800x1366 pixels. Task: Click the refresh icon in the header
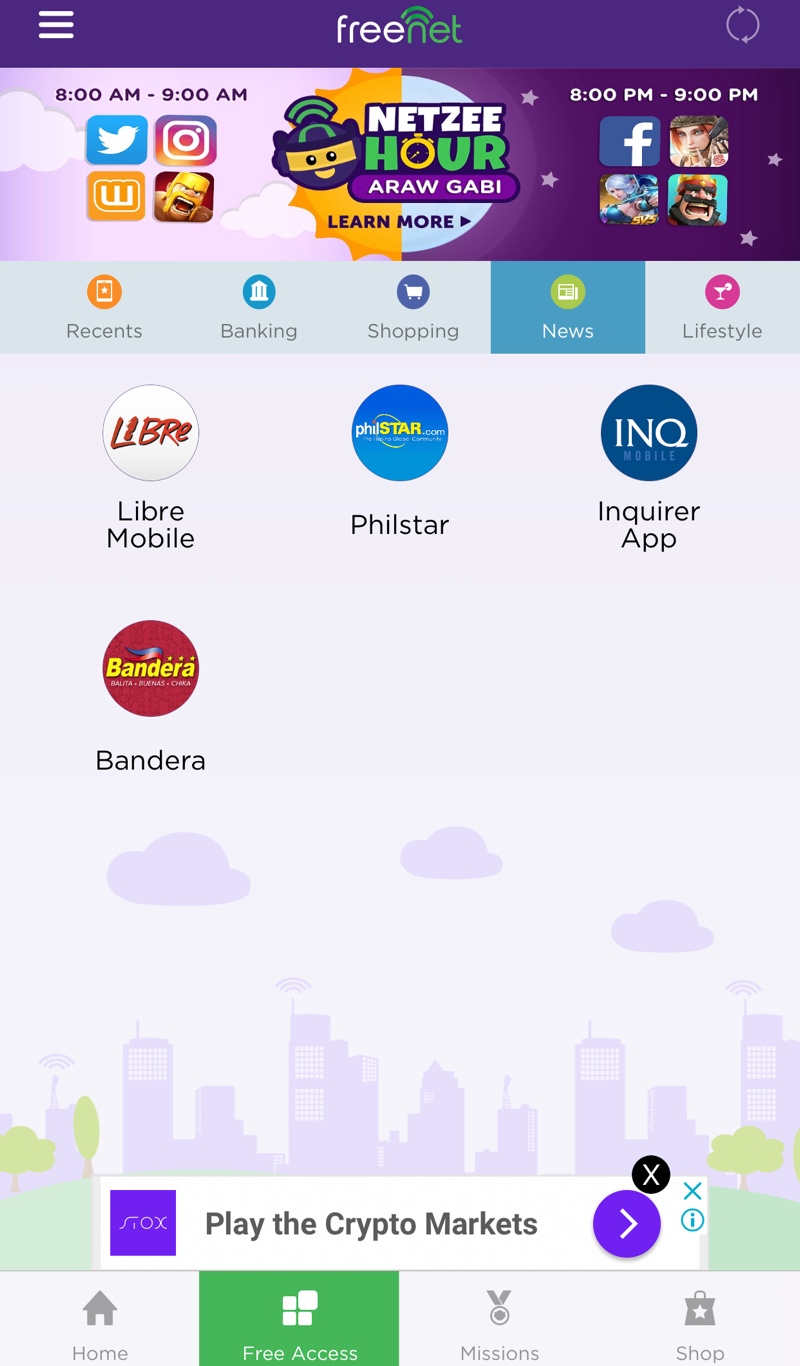(x=742, y=25)
